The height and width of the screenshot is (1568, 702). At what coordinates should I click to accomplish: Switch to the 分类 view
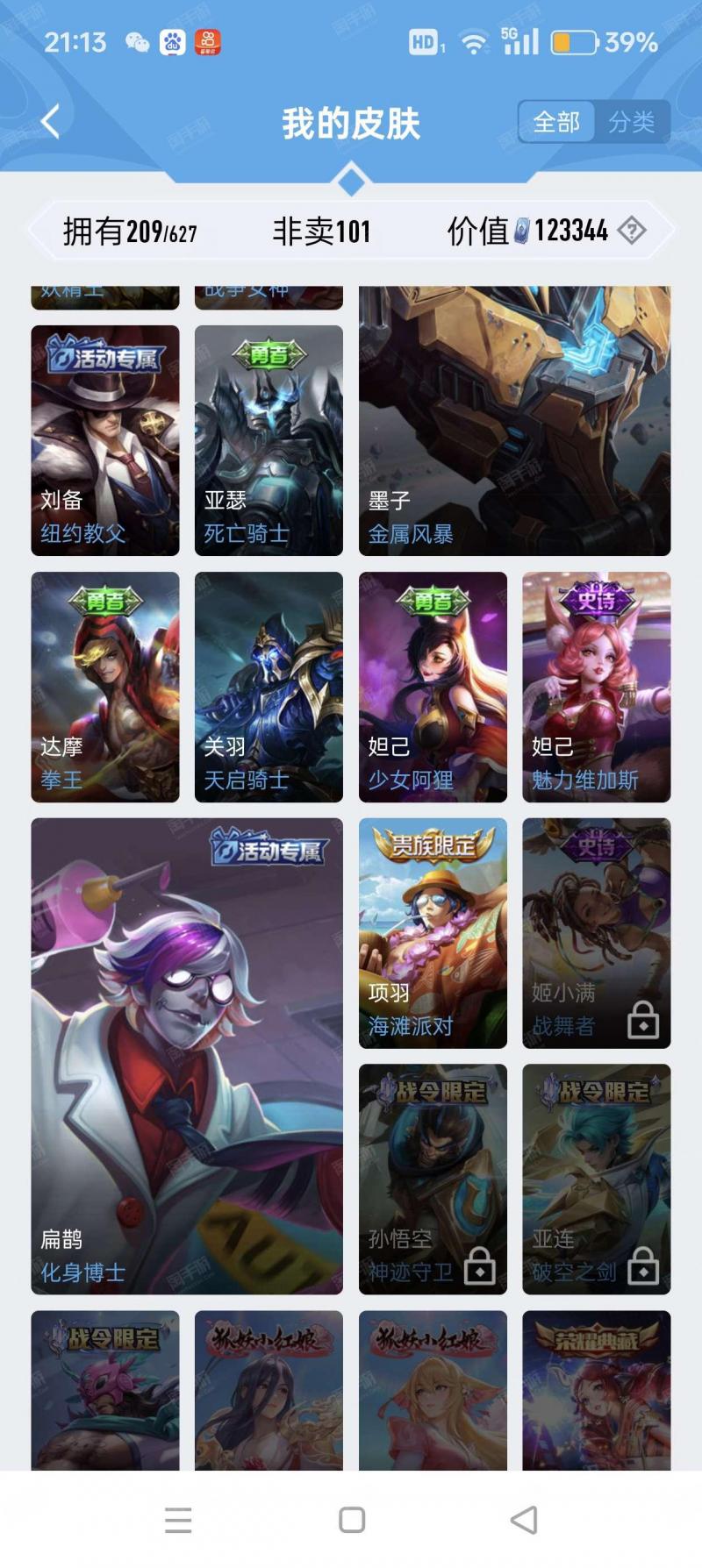point(632,122)
